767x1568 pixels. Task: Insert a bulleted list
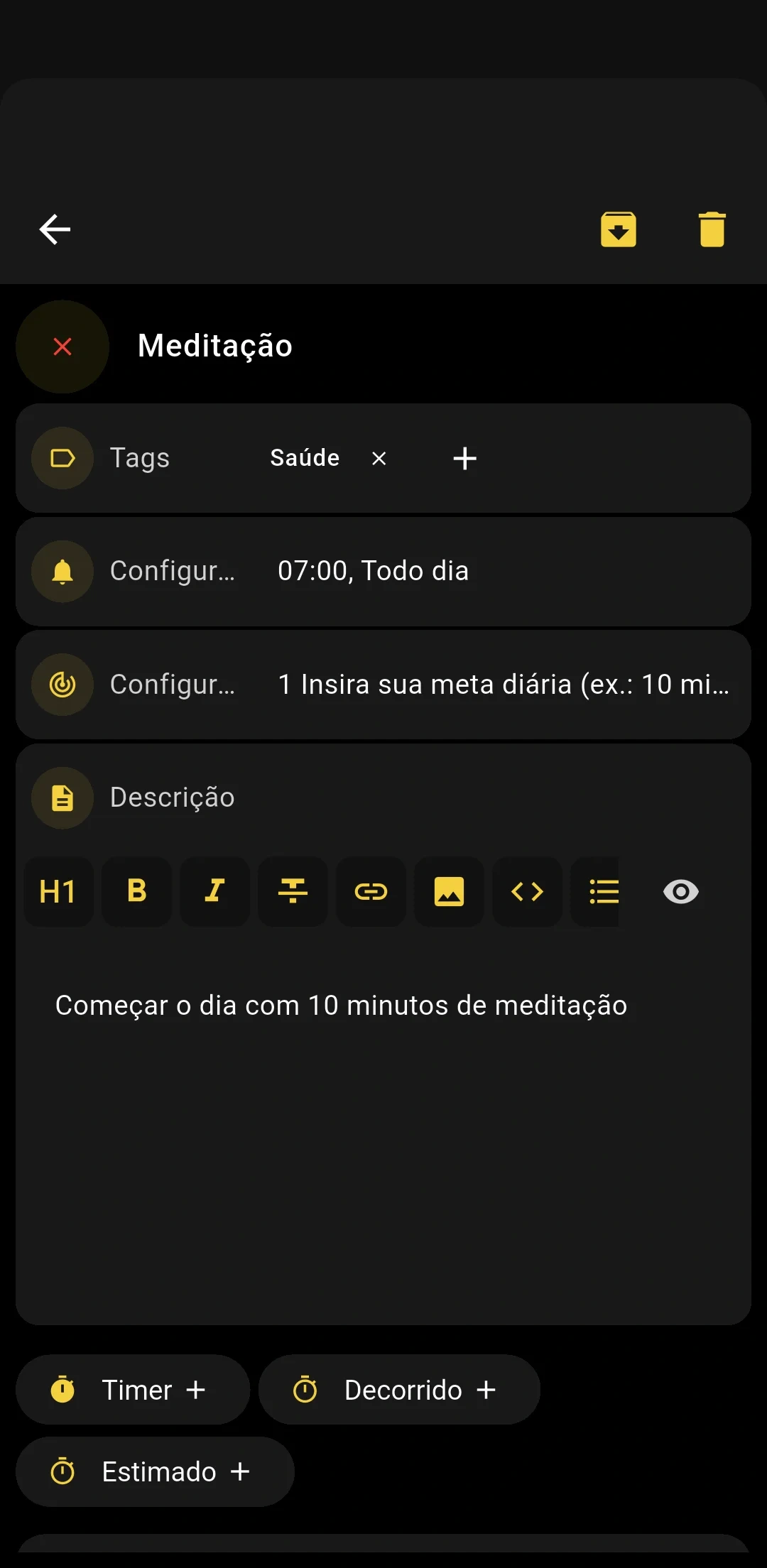click(604, 892)
